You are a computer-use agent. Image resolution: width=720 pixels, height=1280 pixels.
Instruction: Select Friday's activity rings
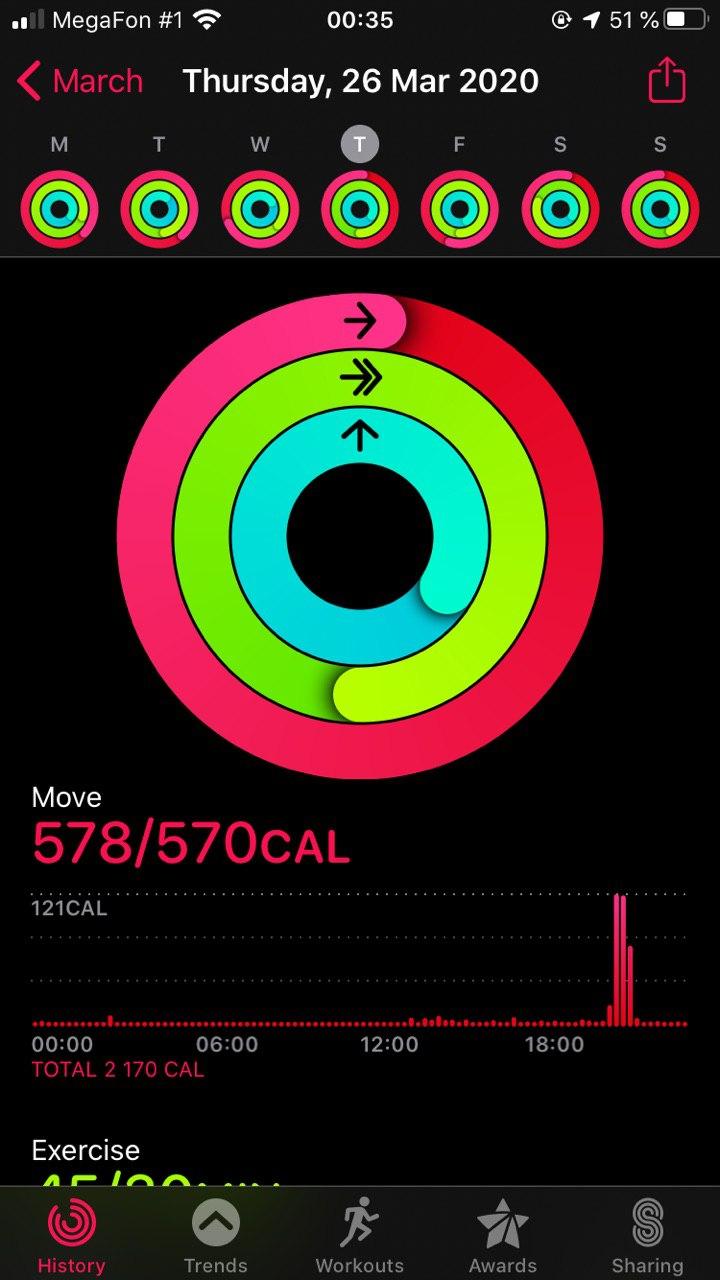[x=460, y=210]
